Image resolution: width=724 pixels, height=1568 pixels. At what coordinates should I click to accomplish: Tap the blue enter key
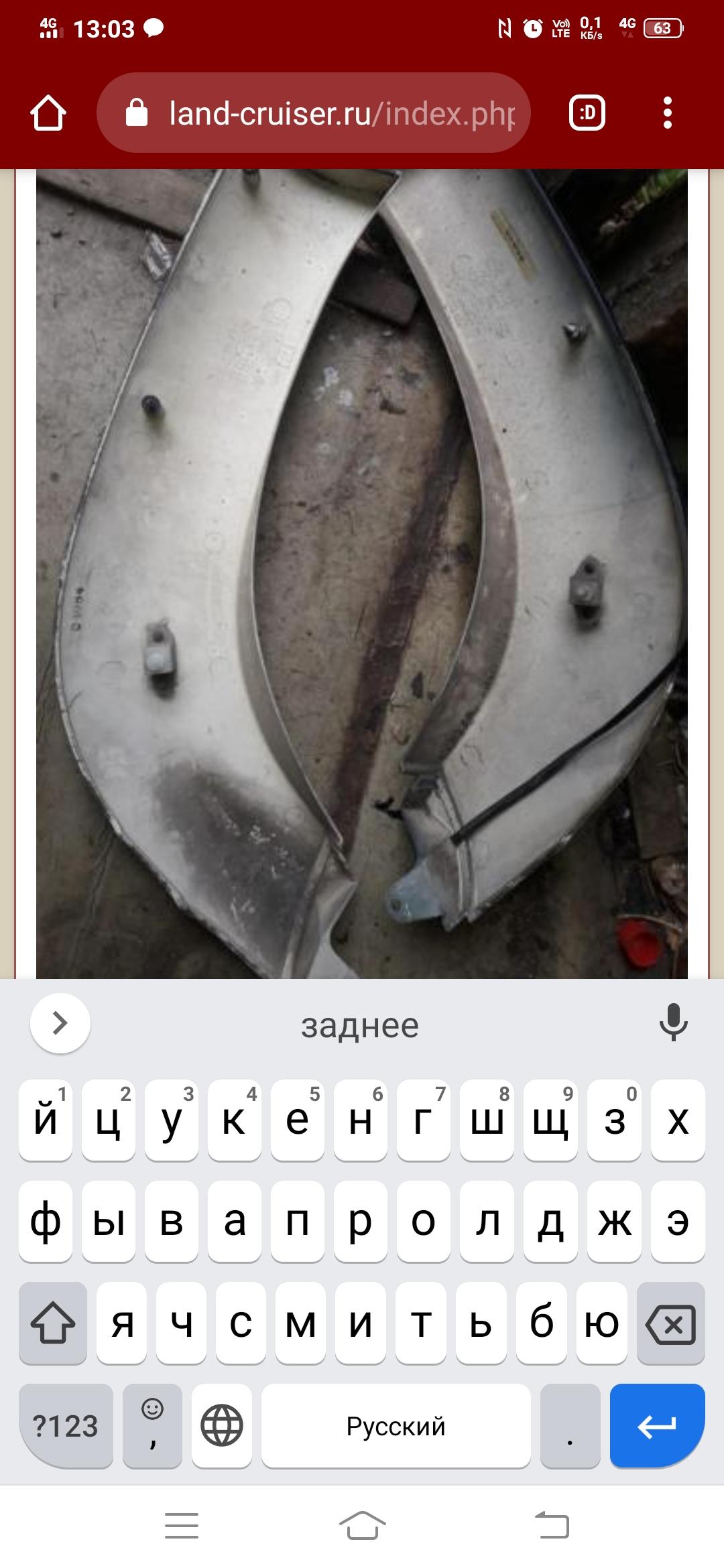click(657, 1427)
